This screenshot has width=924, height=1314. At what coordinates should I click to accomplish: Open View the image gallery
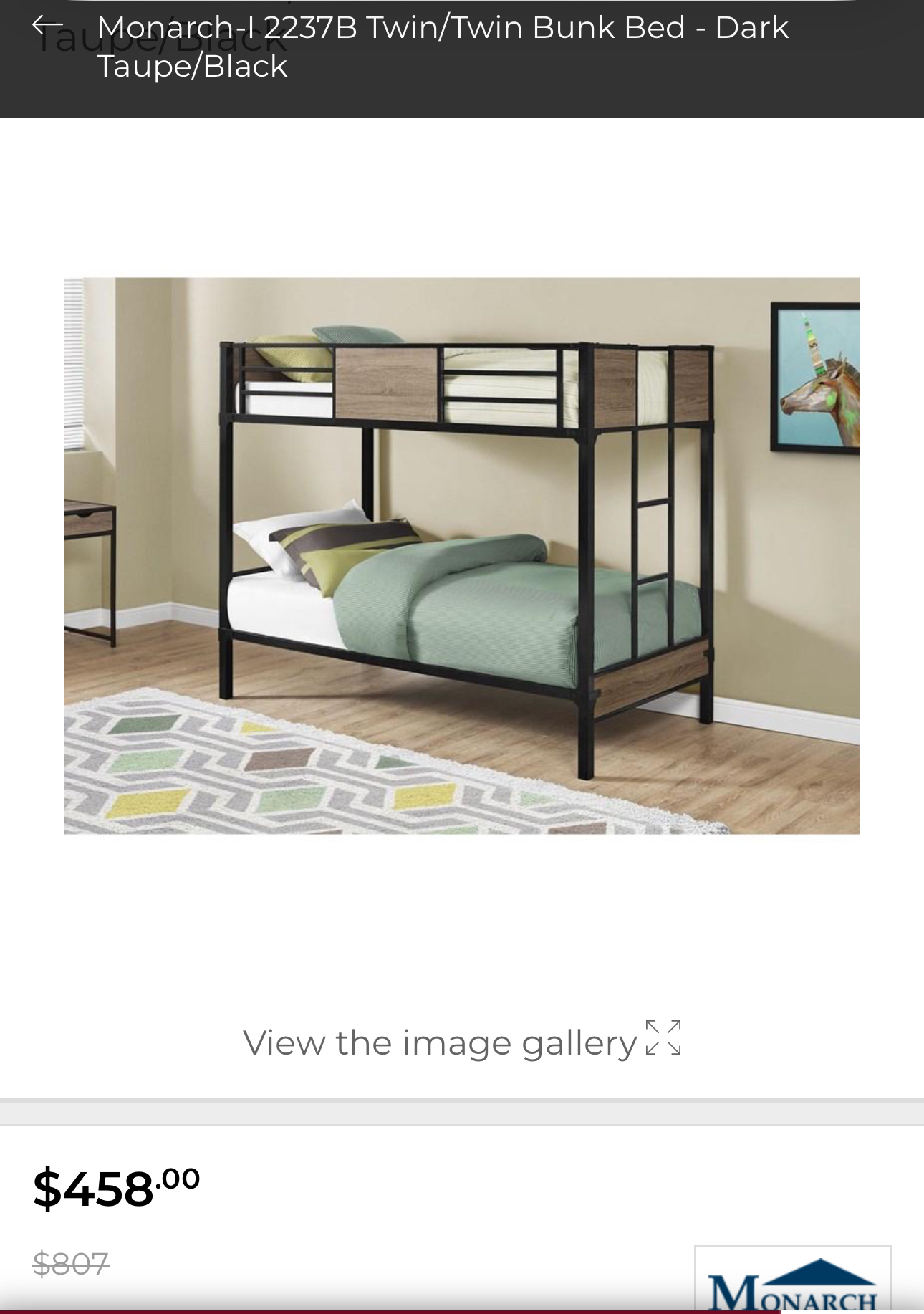[461, 1042]
